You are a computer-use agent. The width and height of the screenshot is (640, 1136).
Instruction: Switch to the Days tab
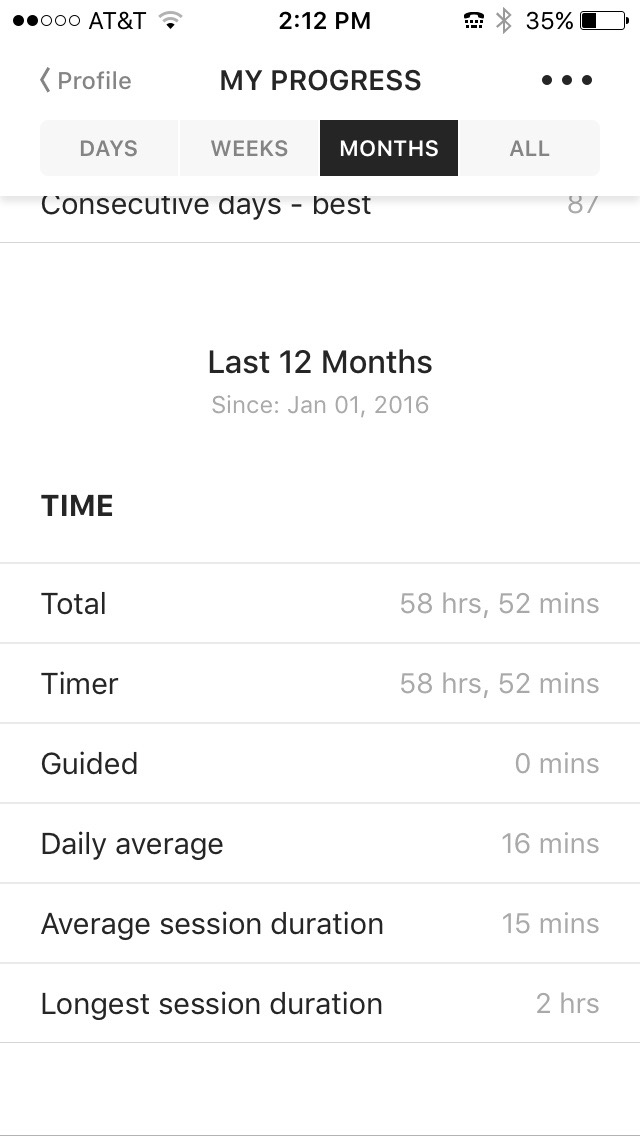[109, 149]
